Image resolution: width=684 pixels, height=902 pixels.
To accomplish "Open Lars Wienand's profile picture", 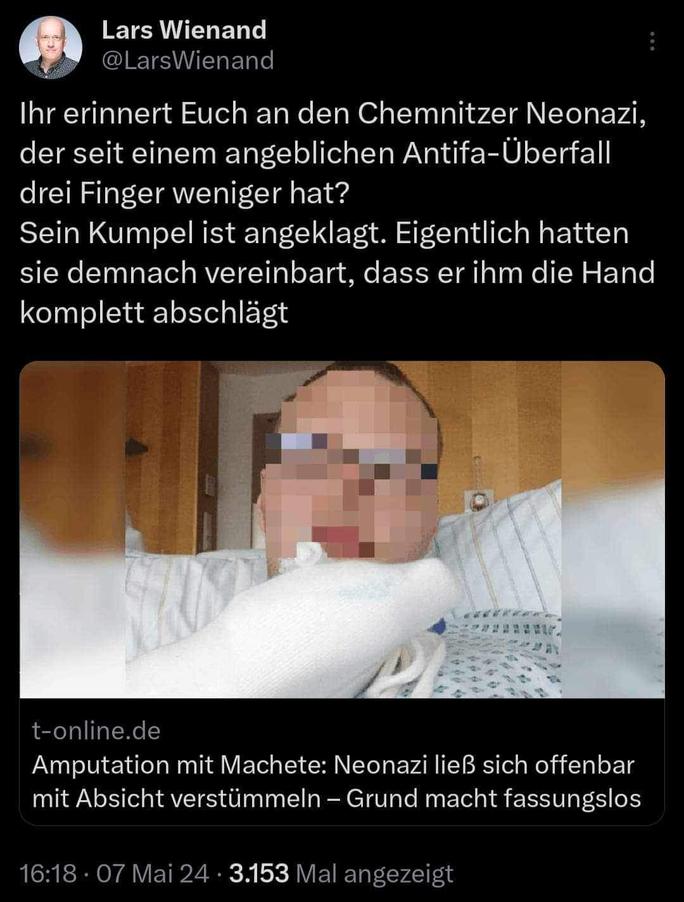I will tap(50, 47).
